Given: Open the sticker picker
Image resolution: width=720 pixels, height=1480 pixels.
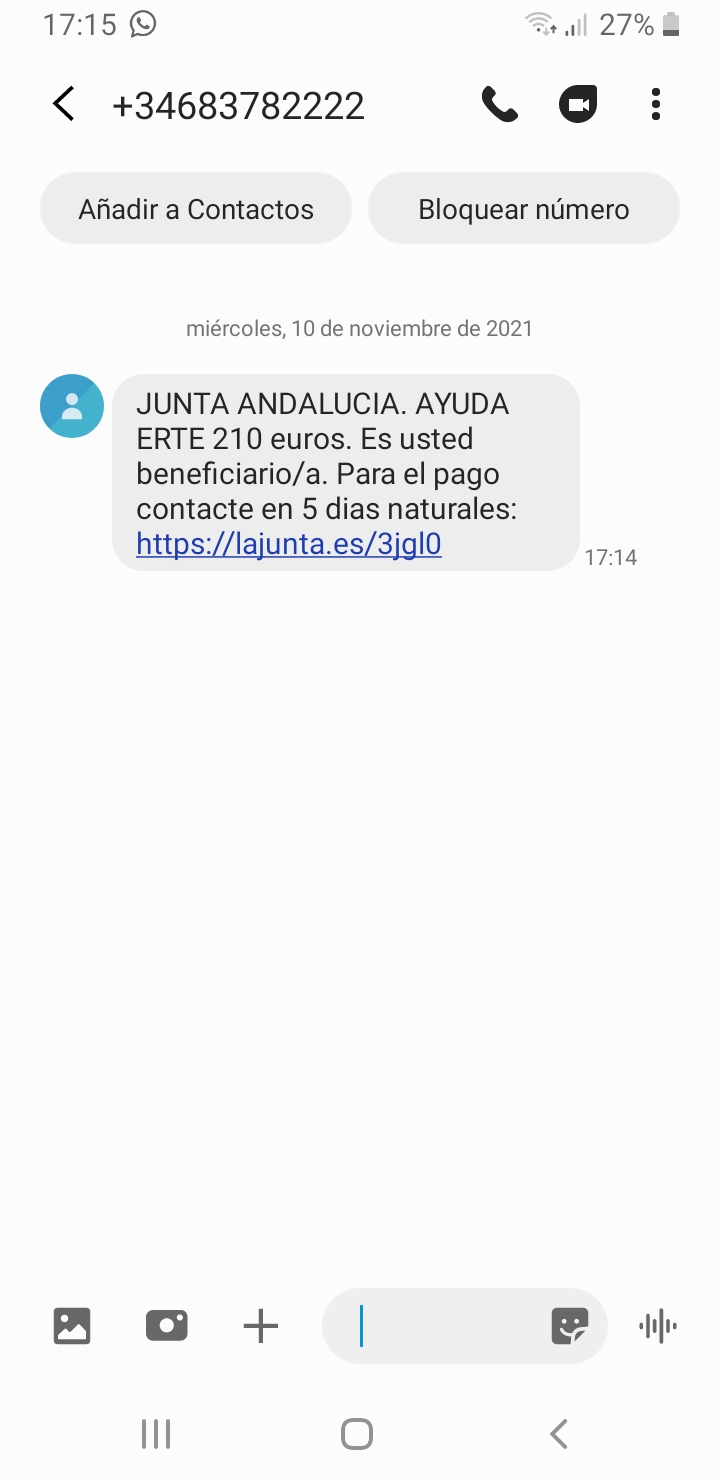Looking at the screenshot, I should point(570,1326).
